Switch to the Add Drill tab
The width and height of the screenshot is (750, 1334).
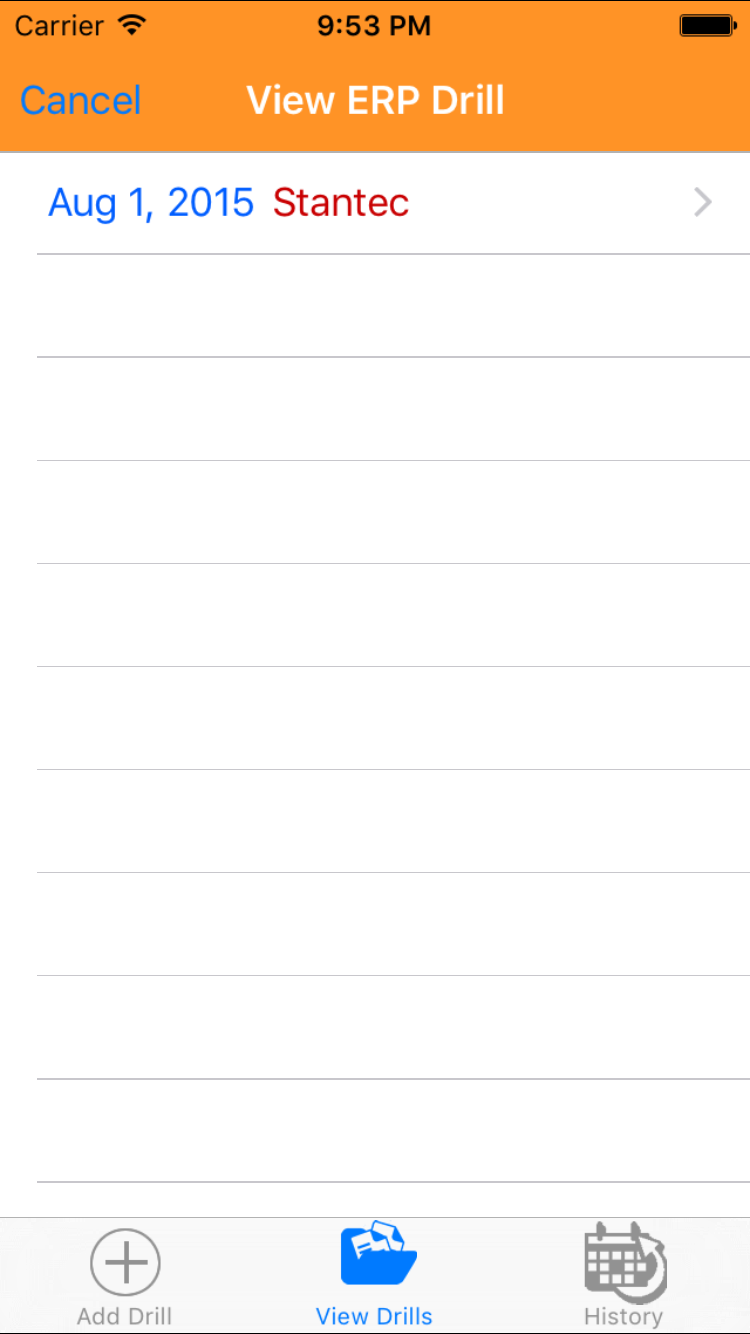pyautogui.click(x=125, y=1277)
